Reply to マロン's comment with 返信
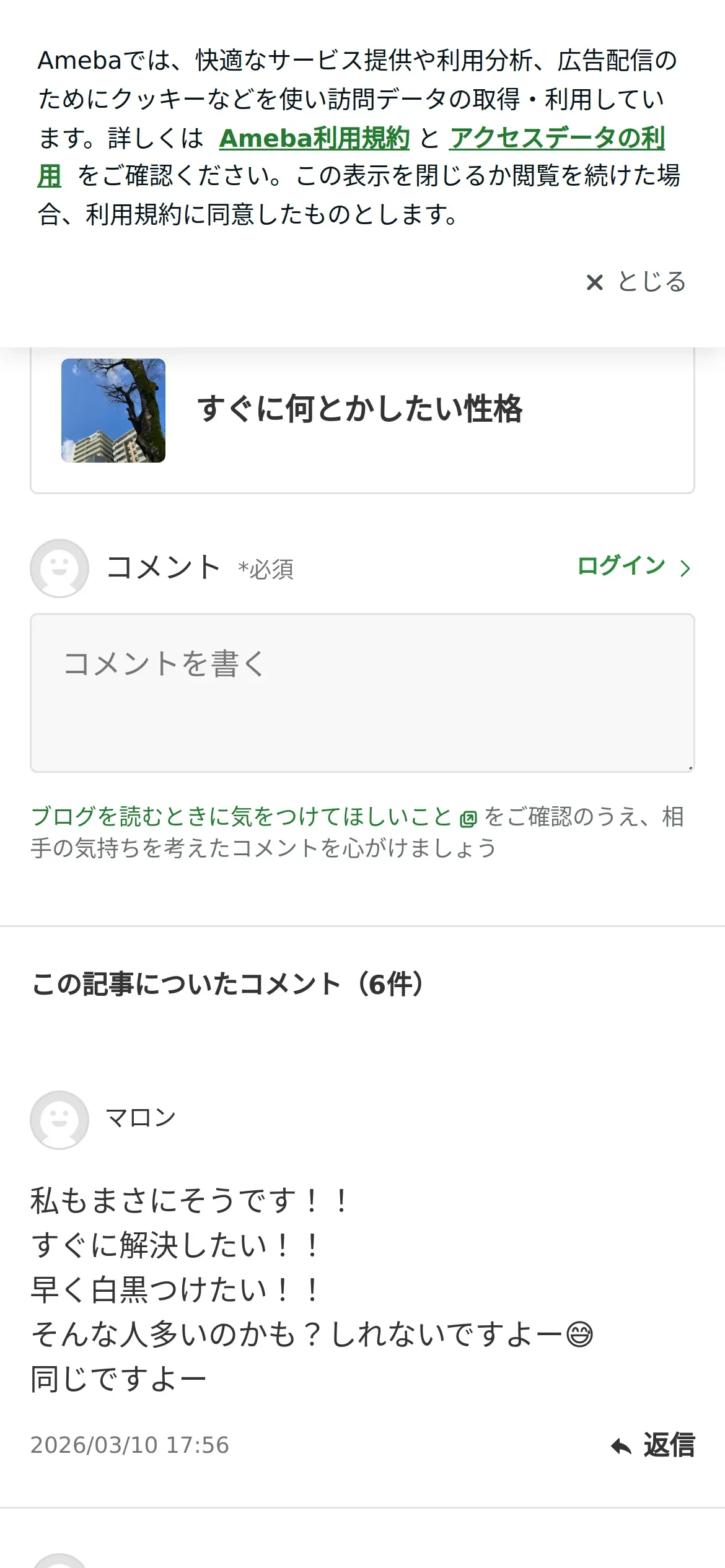The width and height of the screenshot is (725, 1568). click(653, 1445)
